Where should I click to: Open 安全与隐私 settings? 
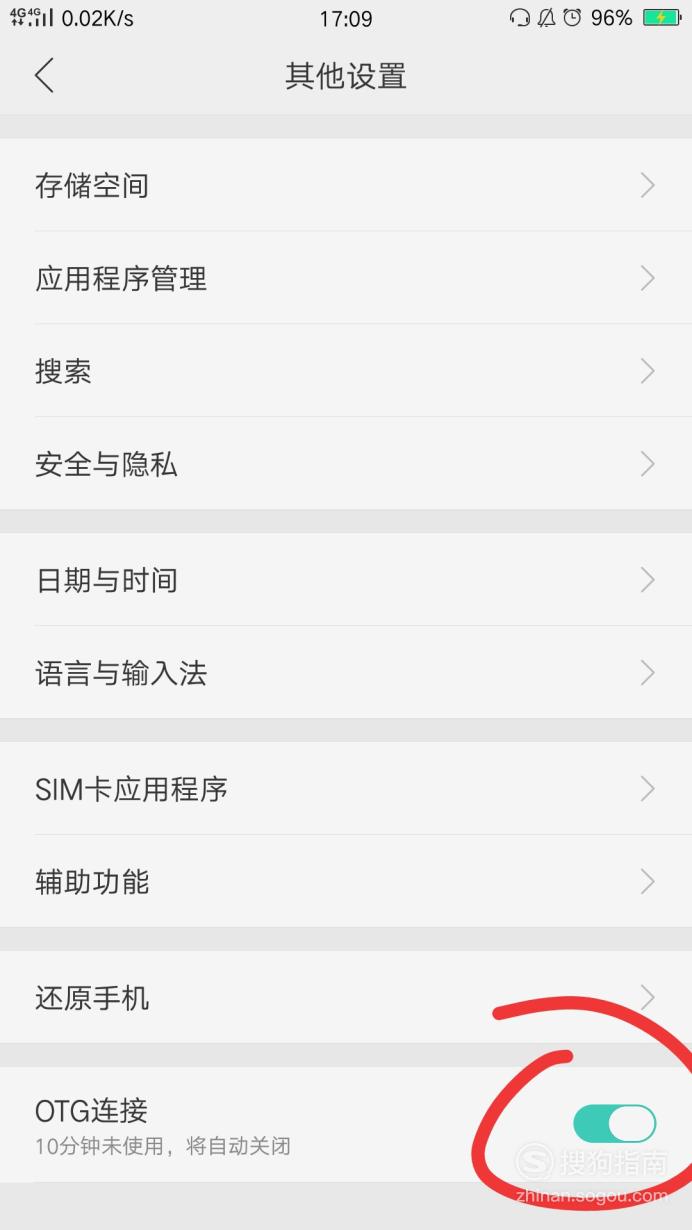coord(346,464)
